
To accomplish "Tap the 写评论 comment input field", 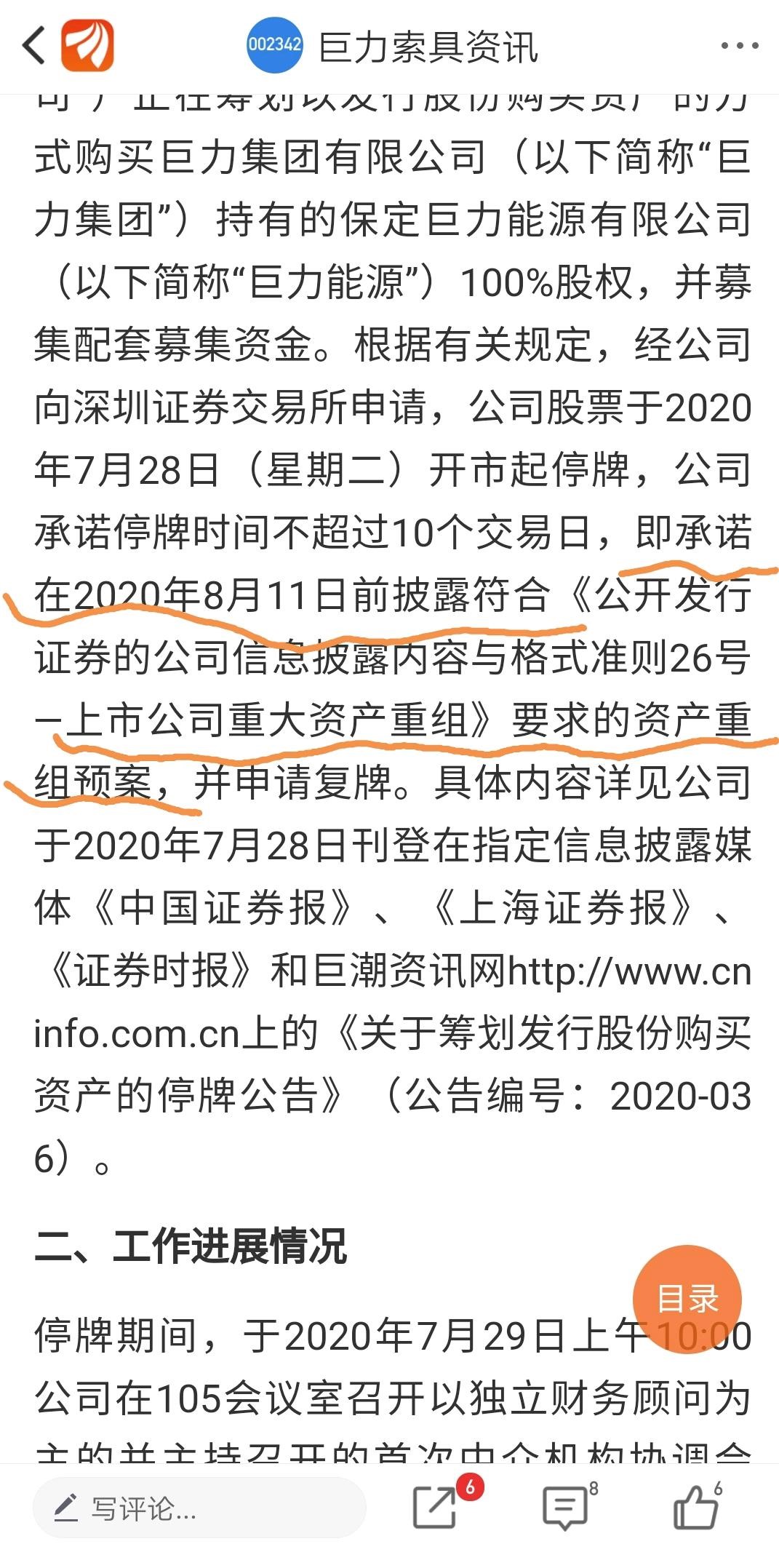I will [x=199, y=1507].
